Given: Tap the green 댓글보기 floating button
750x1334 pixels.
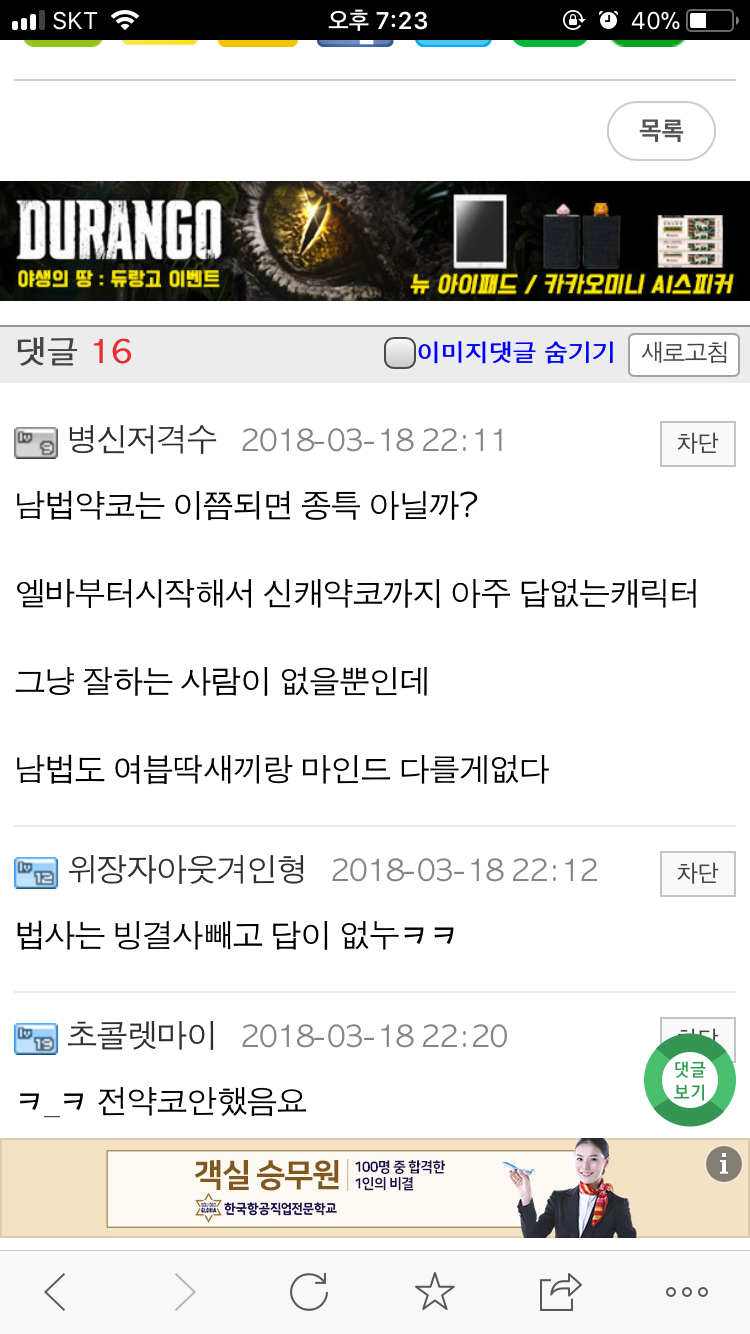Looking at the screenshot, I should pos(689,1081).
